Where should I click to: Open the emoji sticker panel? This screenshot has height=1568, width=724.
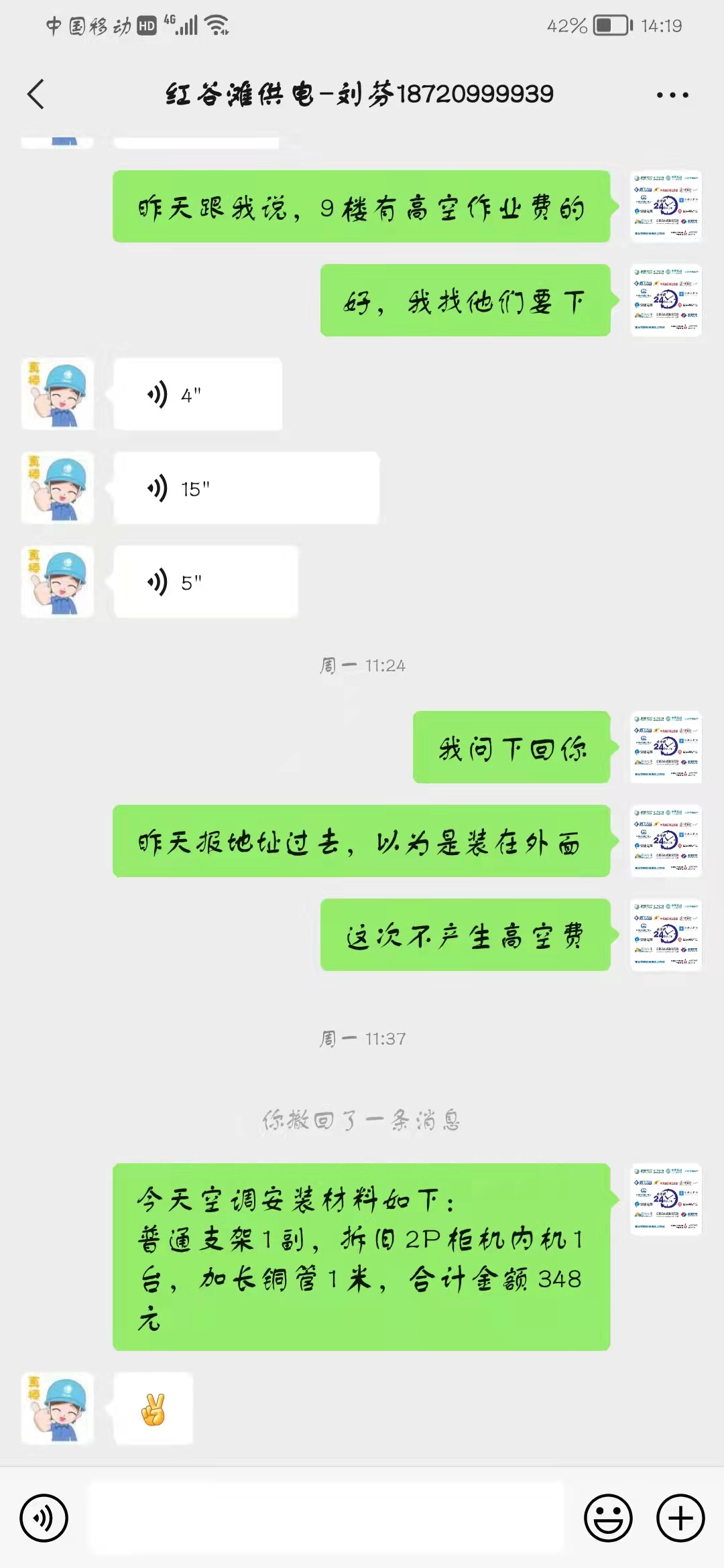click(608, 1518)
